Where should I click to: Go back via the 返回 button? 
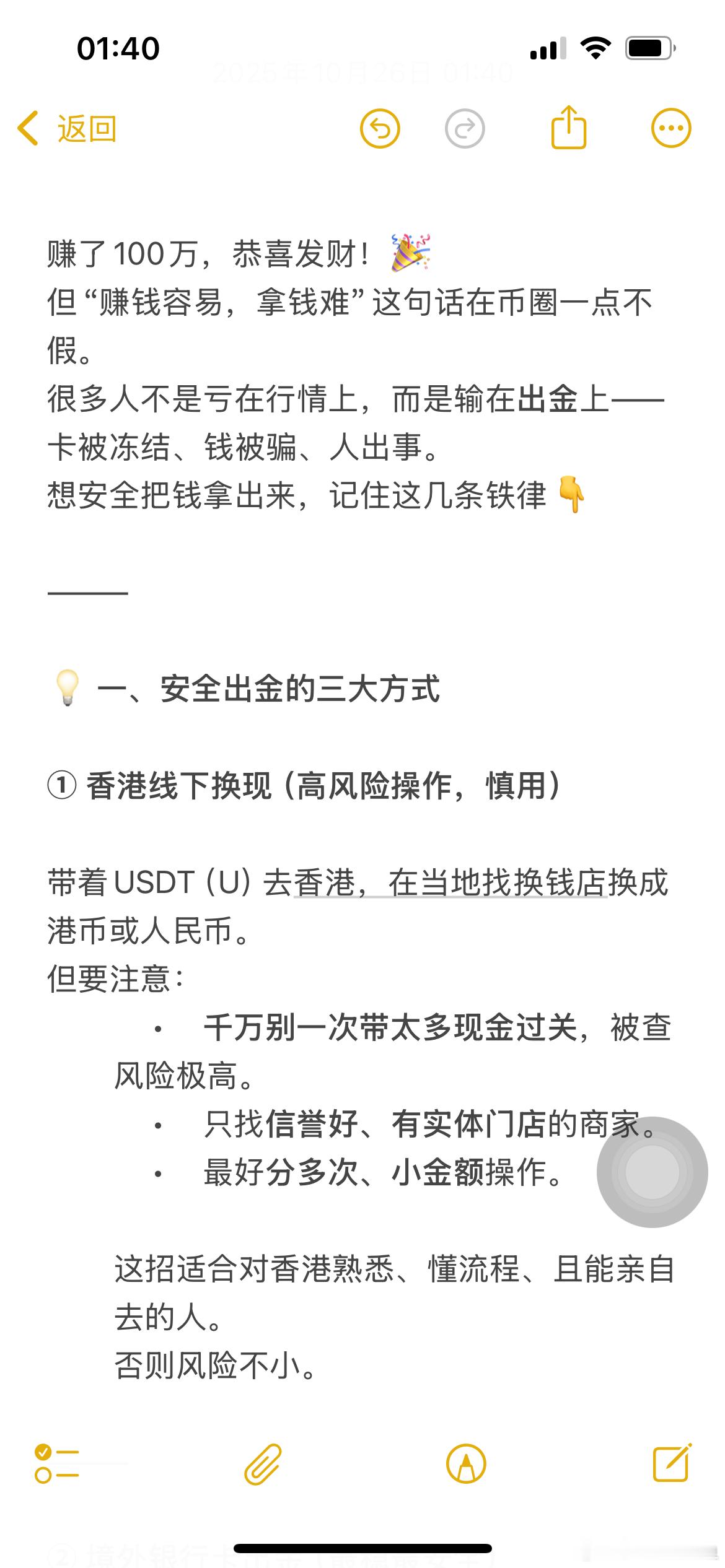click(x=67, y=129)
